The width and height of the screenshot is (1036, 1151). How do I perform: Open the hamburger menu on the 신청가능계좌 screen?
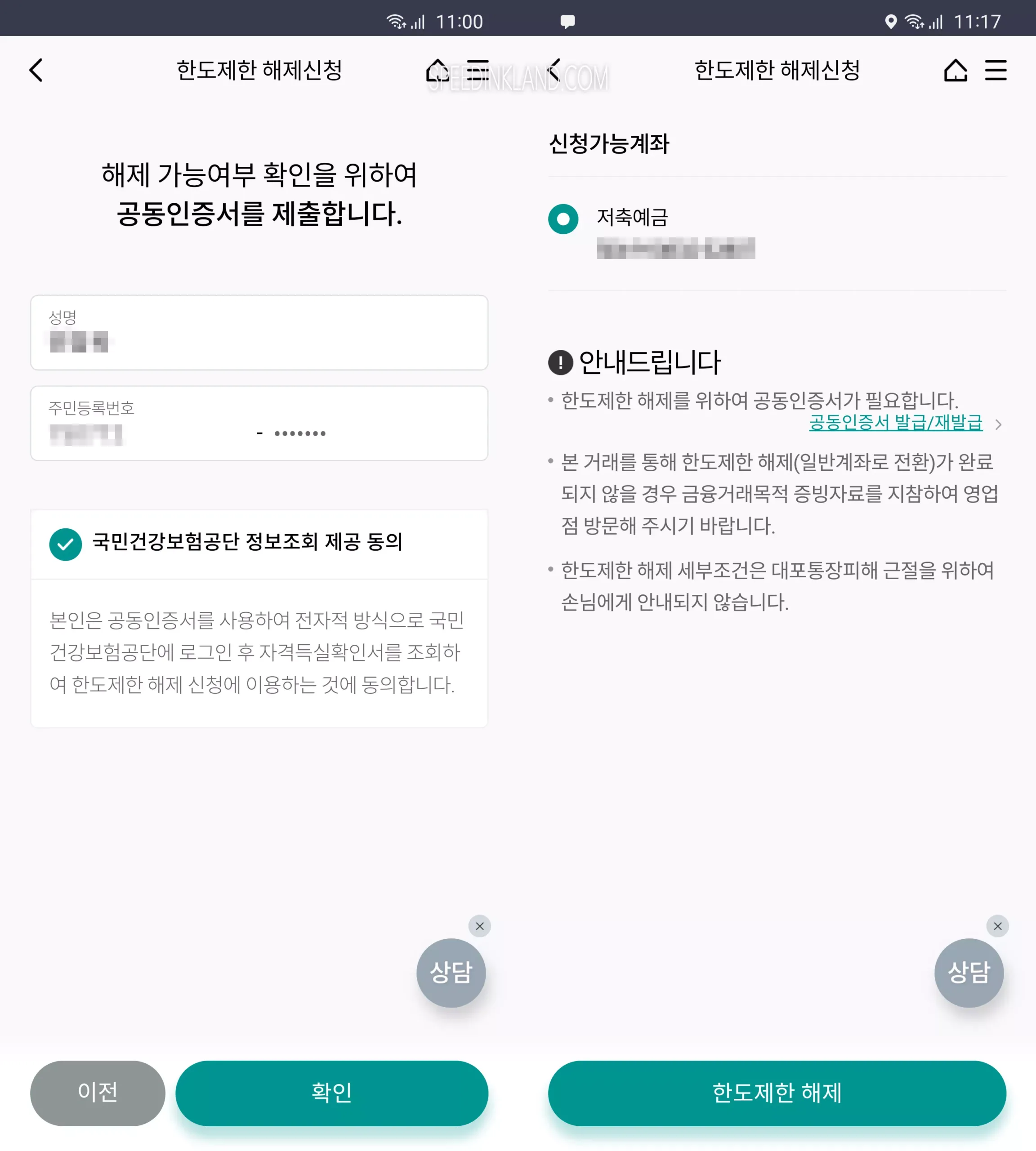point(996,71)
